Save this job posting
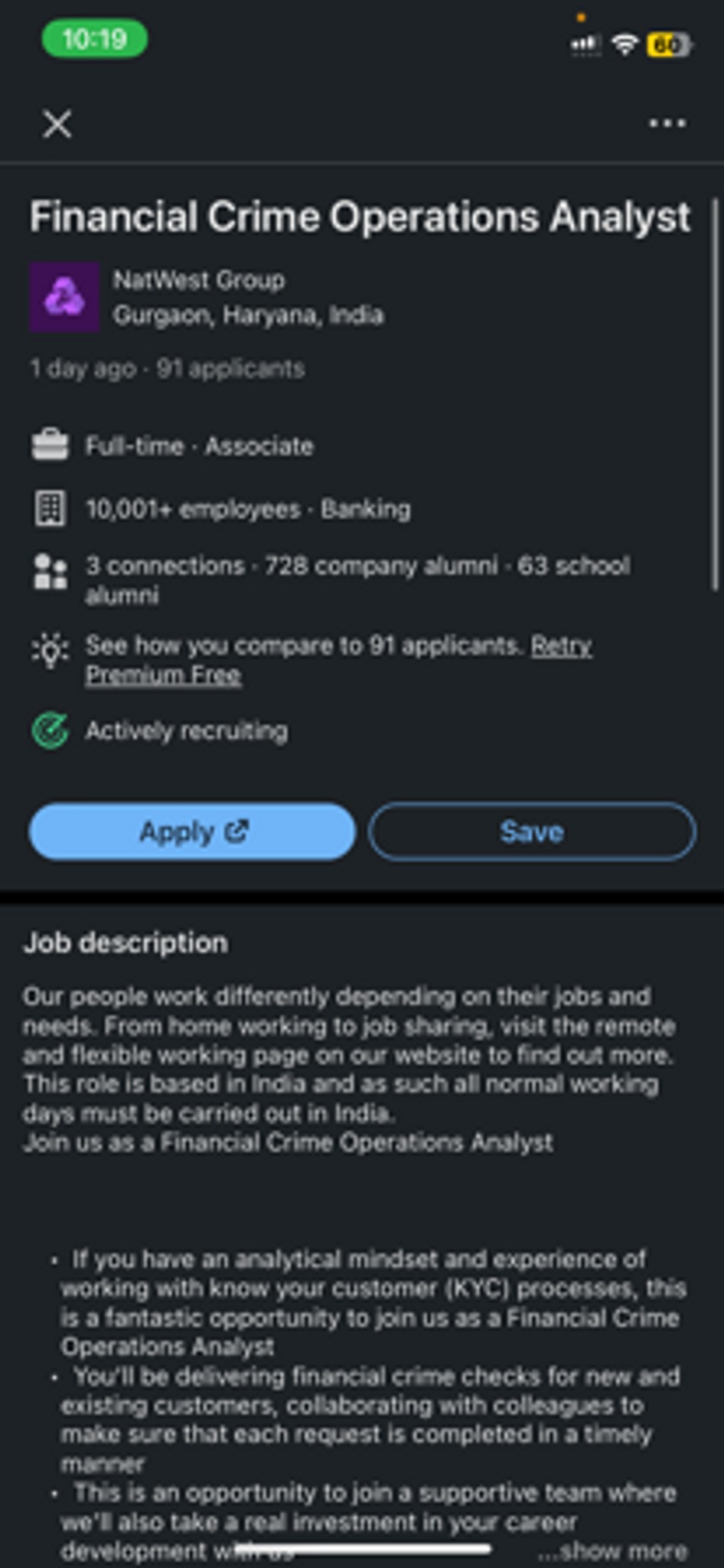This screenshot has width=724, height=1568. click(532, 831)
